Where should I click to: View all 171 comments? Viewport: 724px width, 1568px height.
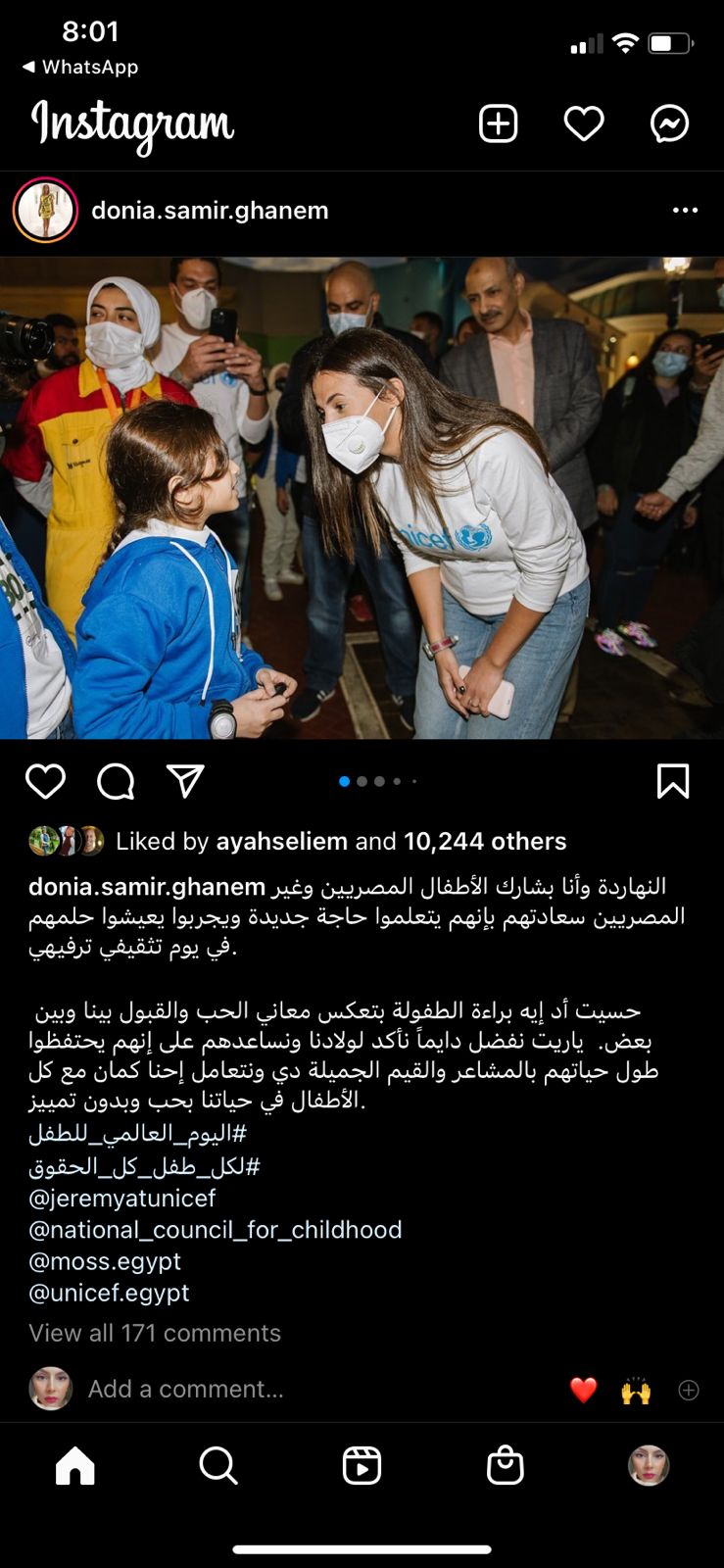pyautogui.click(x=155, y=1333)
